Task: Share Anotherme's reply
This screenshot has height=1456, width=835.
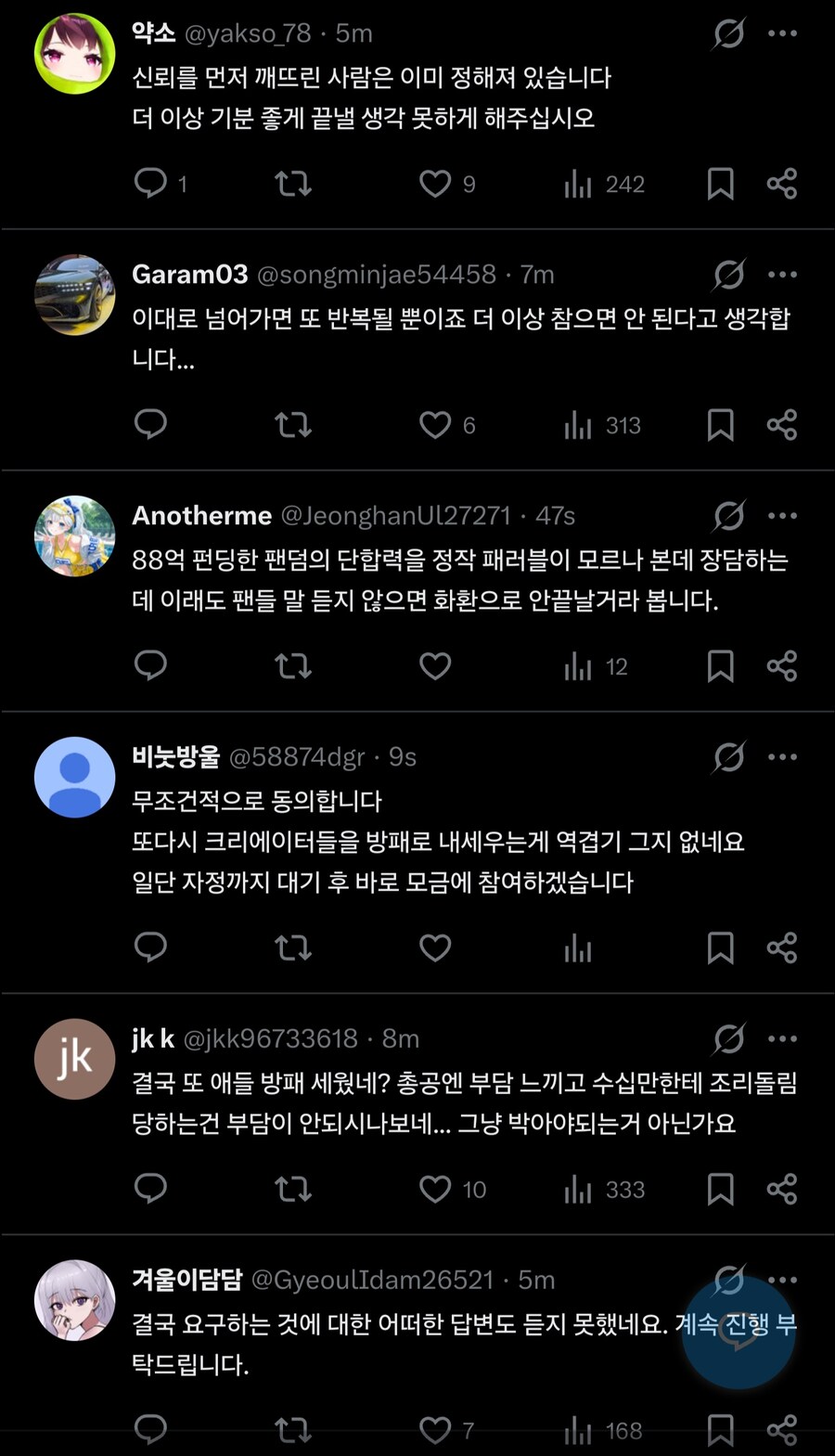Action: click(782, 665)
